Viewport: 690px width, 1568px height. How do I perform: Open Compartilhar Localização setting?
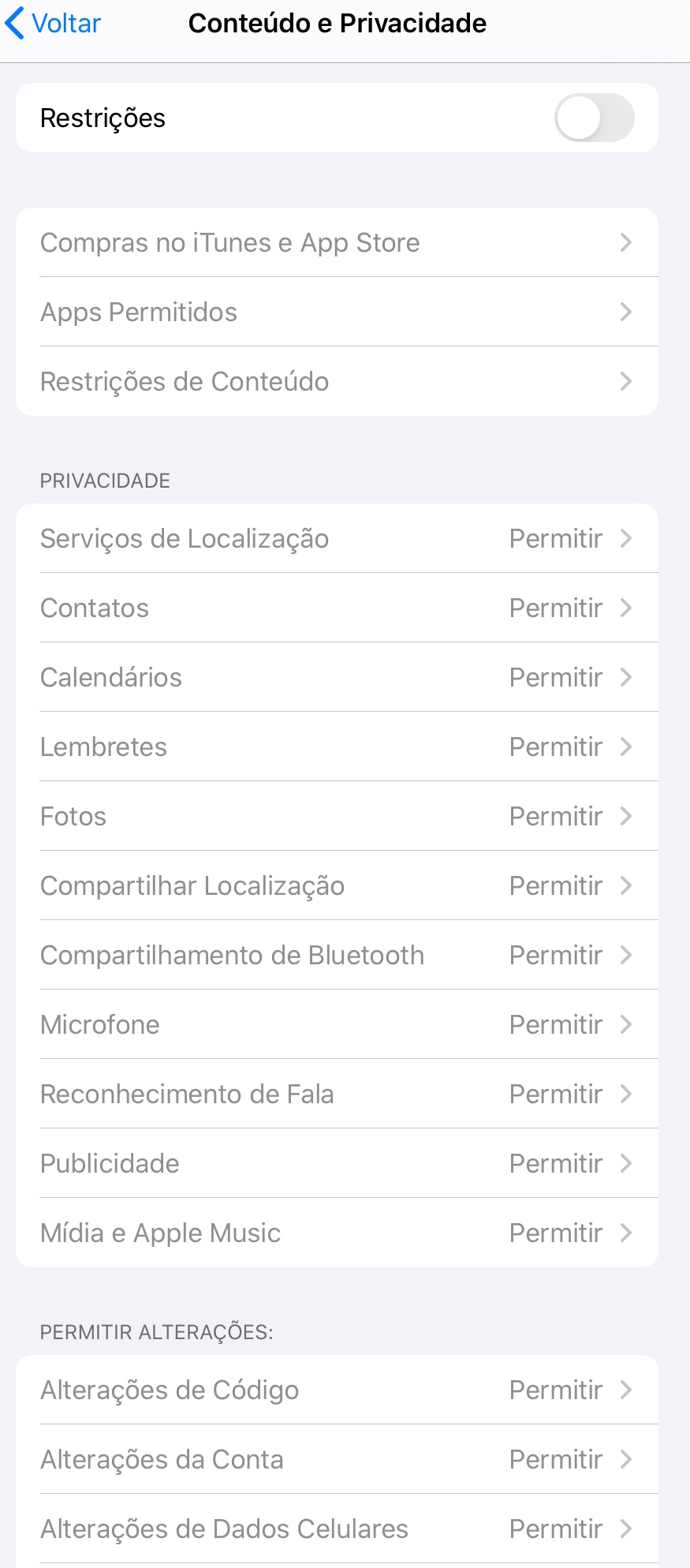pyautogui.click(x=337, y=886)
